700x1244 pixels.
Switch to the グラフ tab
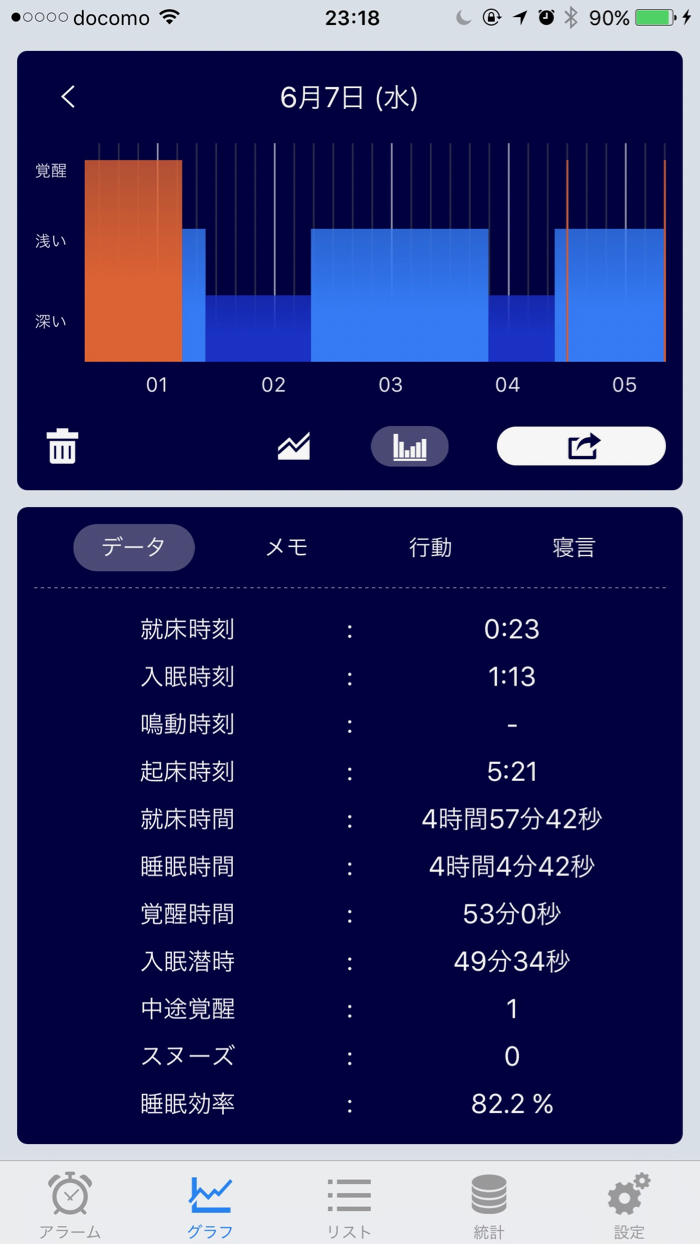coord(210,1204)
